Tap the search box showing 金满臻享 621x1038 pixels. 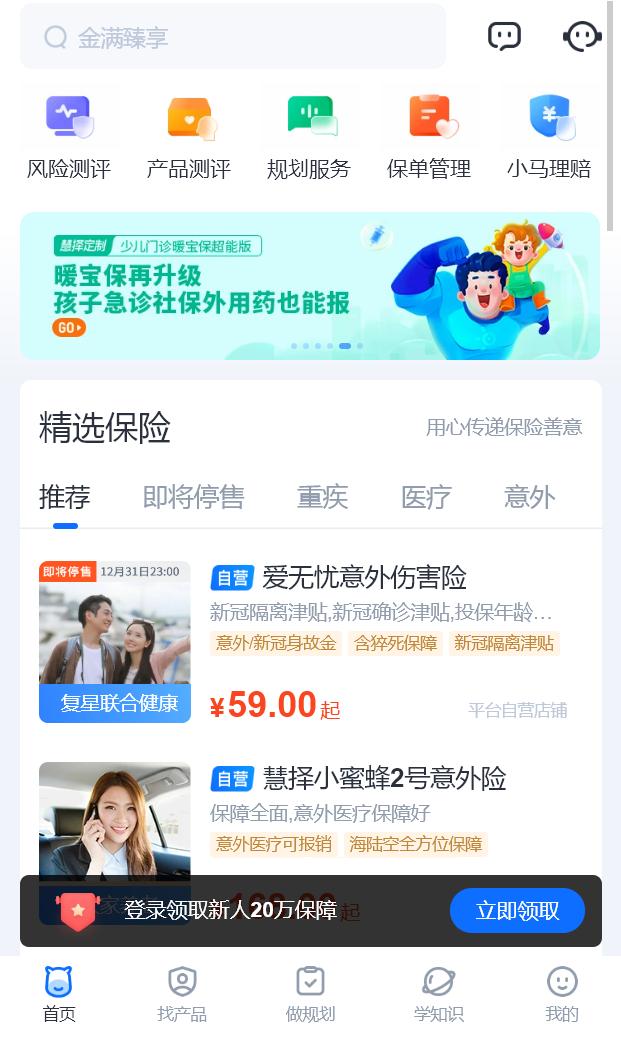tap(232, 37)
